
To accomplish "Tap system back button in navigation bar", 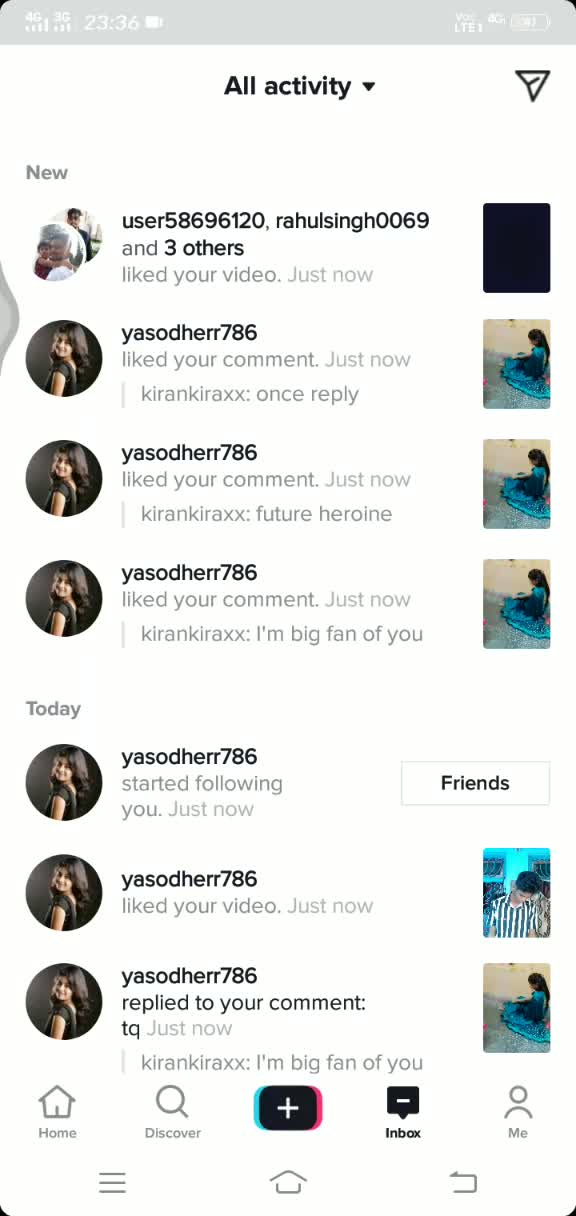I will pyautogui.click(x=463, y=1183).
